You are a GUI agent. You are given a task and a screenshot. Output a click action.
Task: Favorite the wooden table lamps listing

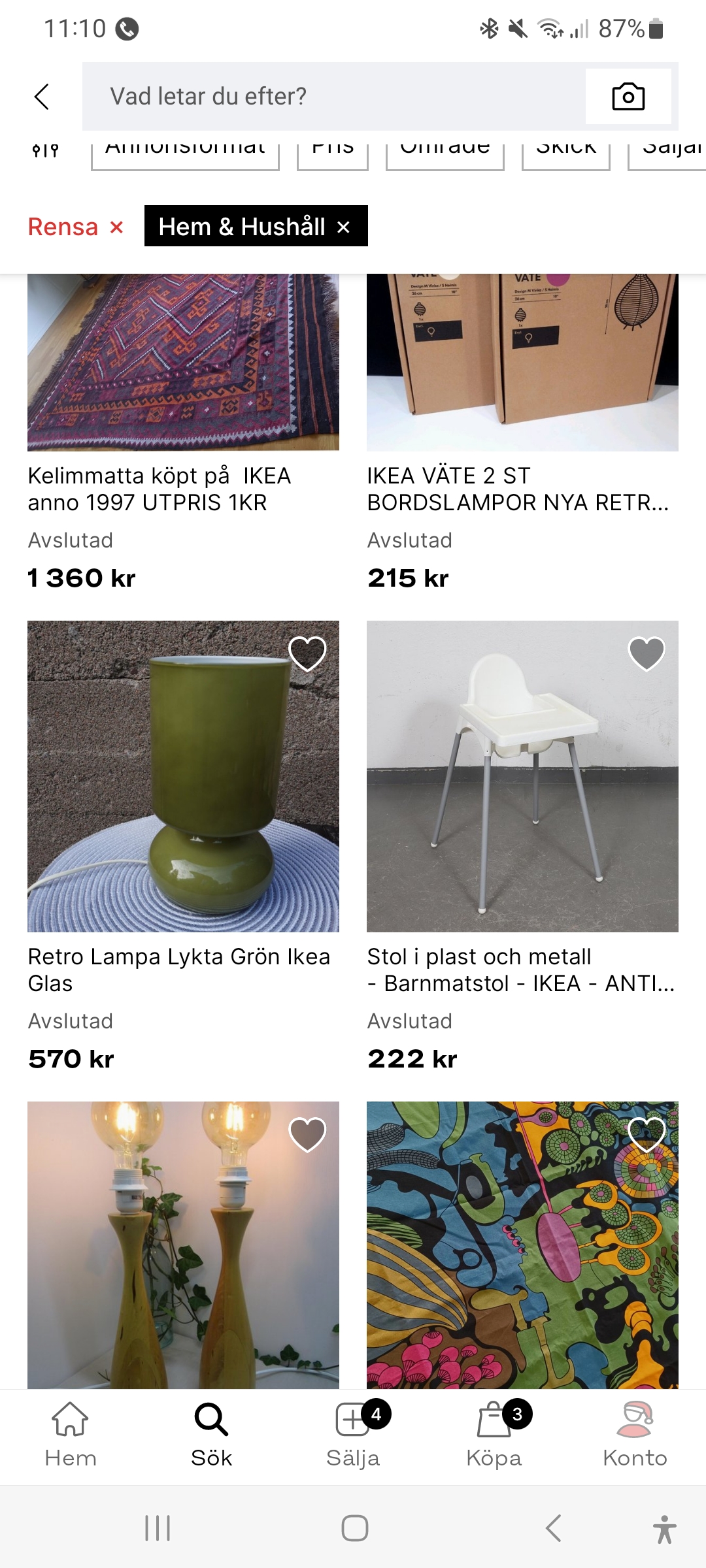[x=307, y=1134]
